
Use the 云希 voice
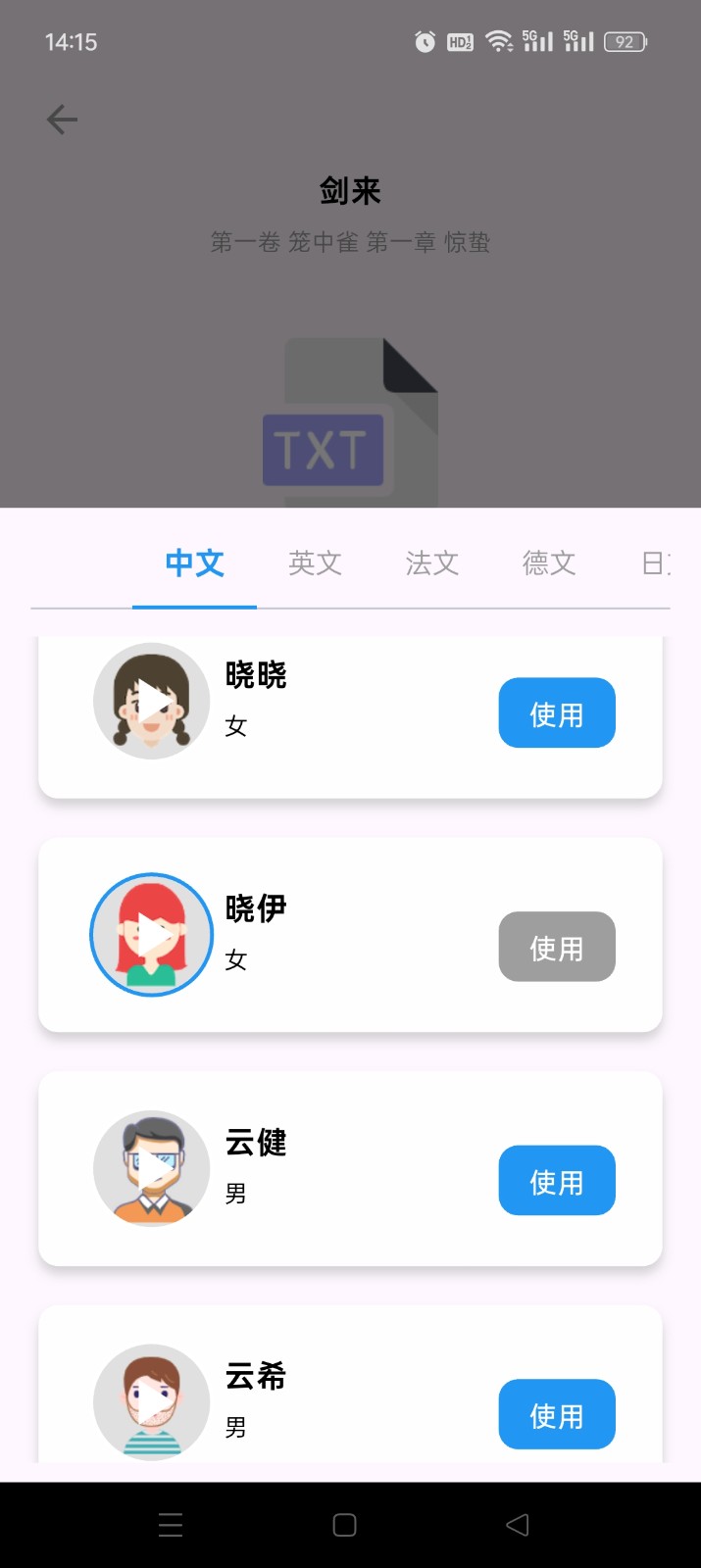556,1414
